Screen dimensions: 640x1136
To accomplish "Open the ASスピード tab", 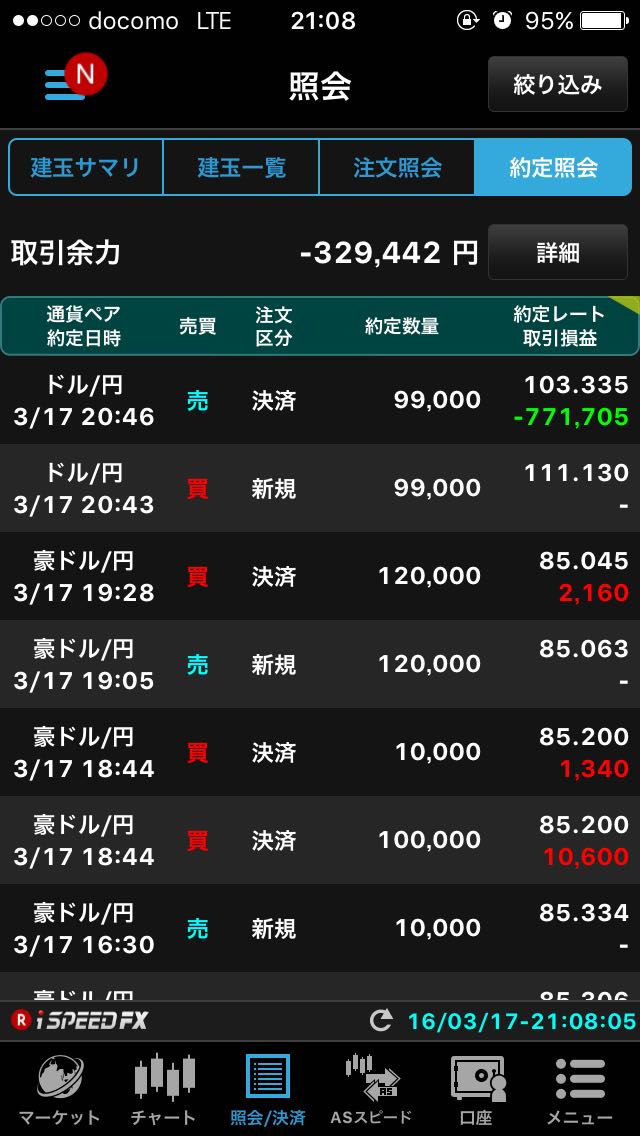I will click(x=371, y=1090).
